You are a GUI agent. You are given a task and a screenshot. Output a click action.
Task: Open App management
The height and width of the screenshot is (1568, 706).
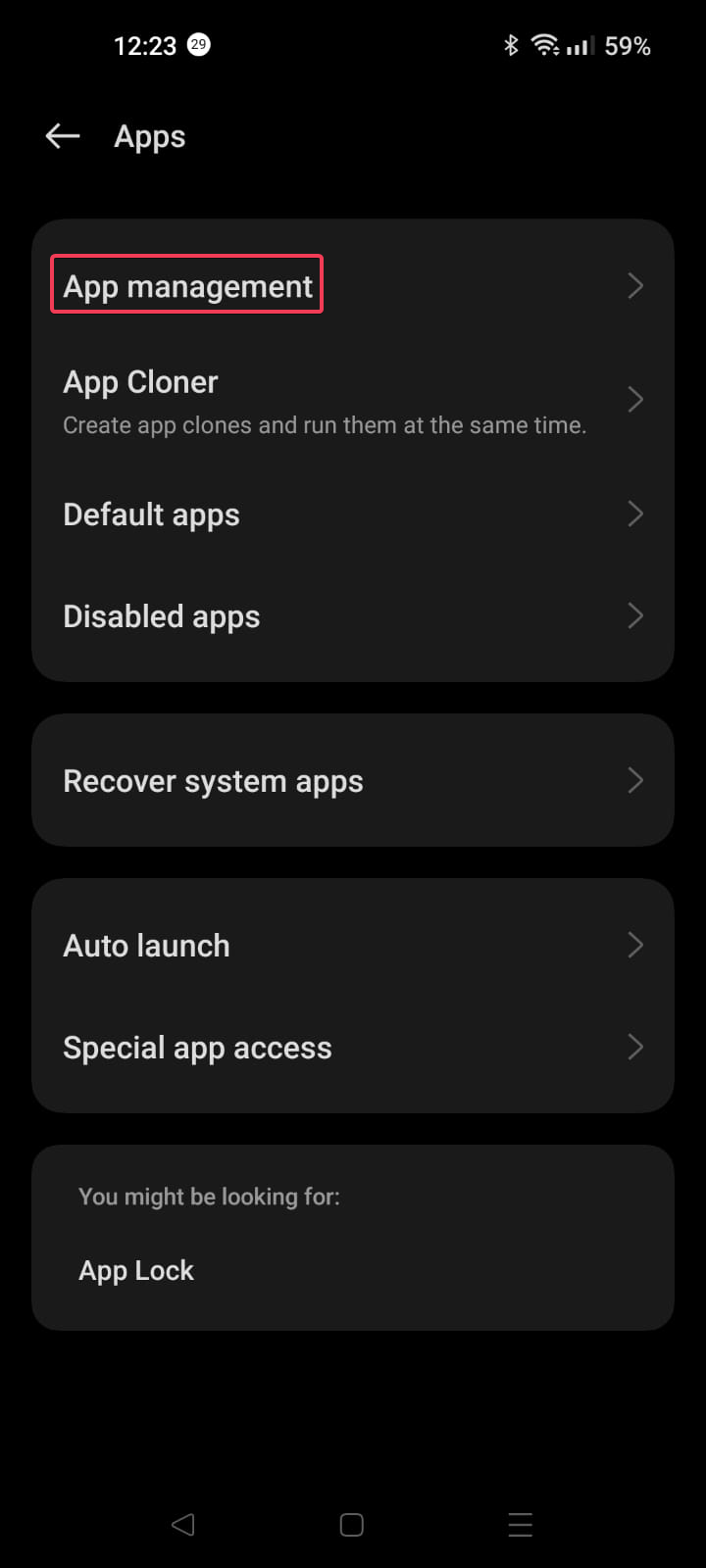pyautogui.click(x=353, y=285)
